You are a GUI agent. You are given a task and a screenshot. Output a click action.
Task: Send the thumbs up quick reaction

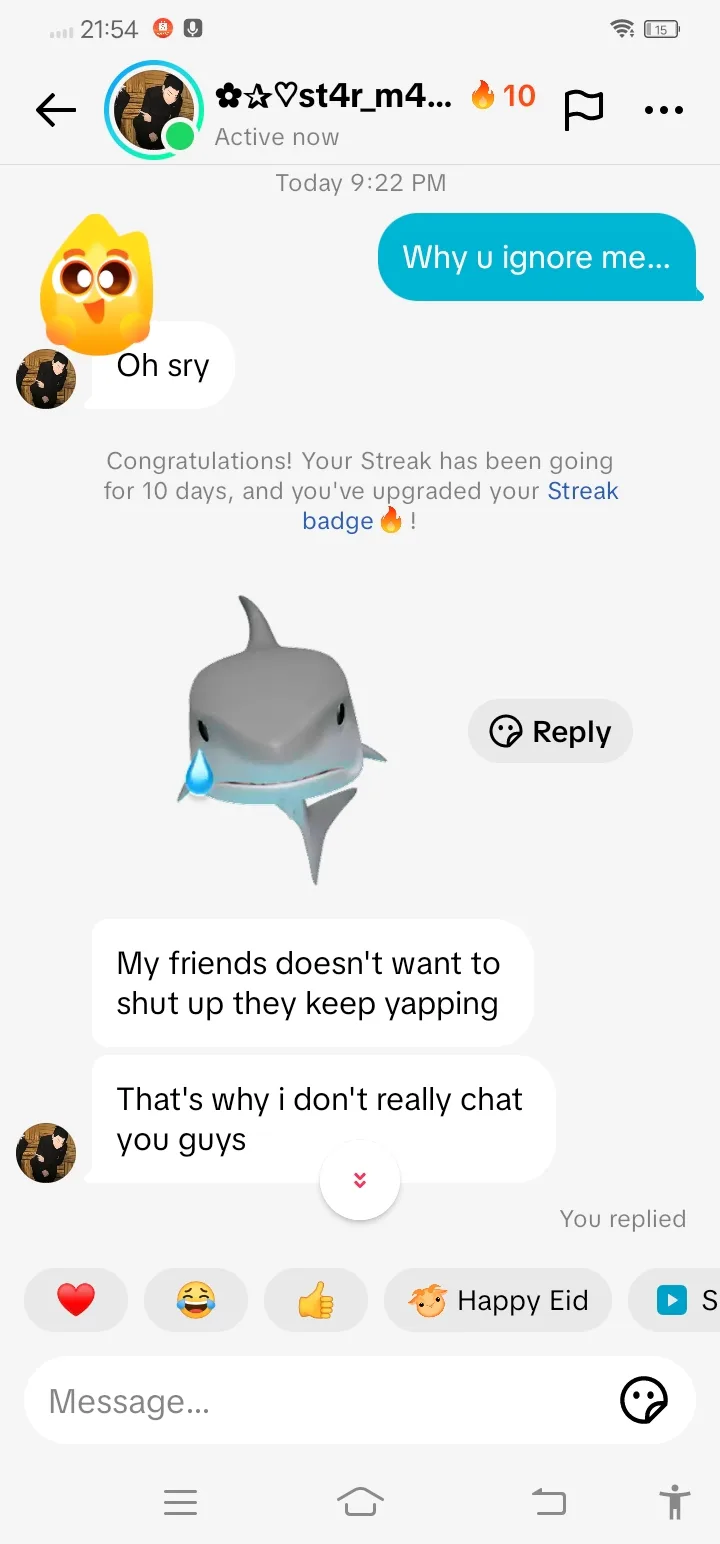click(x=316, y=1300)
